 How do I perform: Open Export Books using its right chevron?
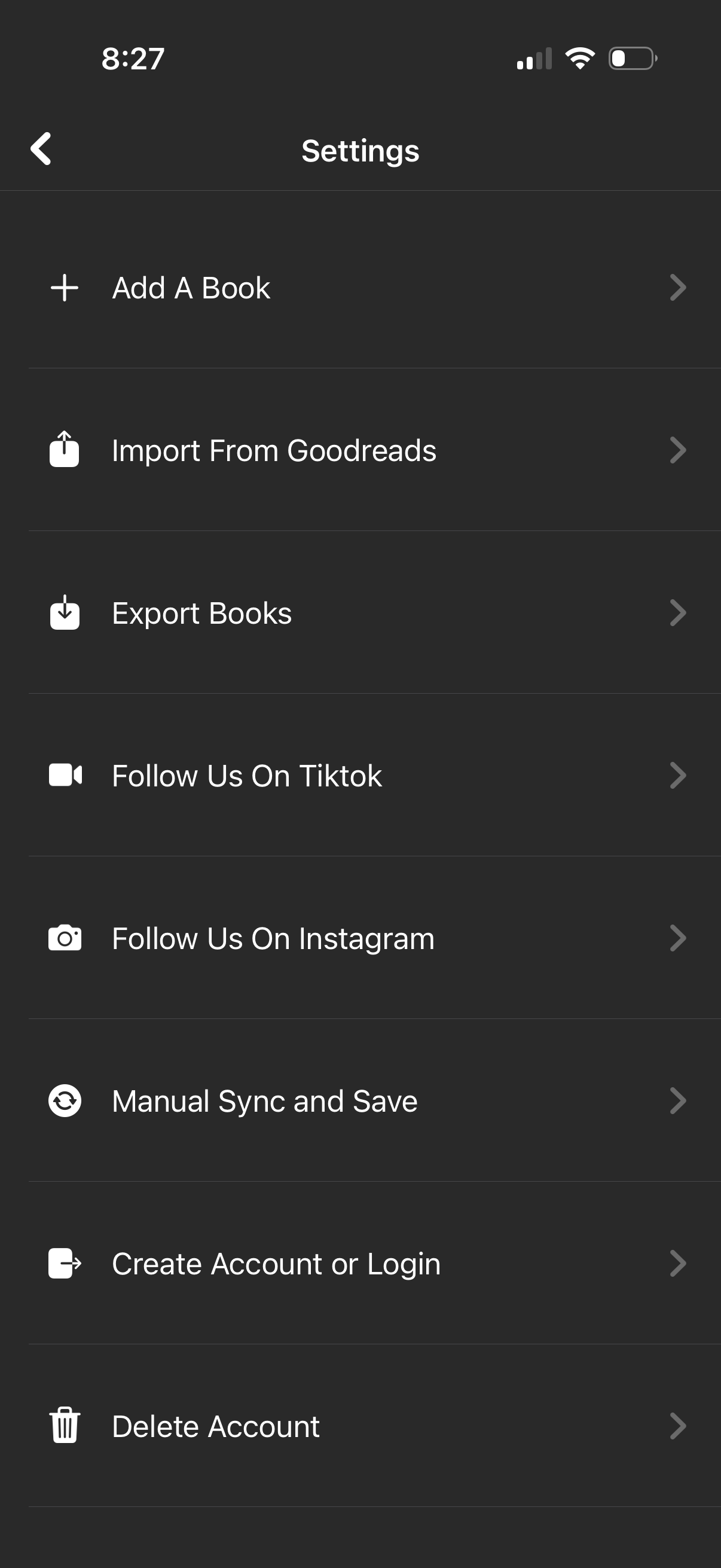(677, 613)
